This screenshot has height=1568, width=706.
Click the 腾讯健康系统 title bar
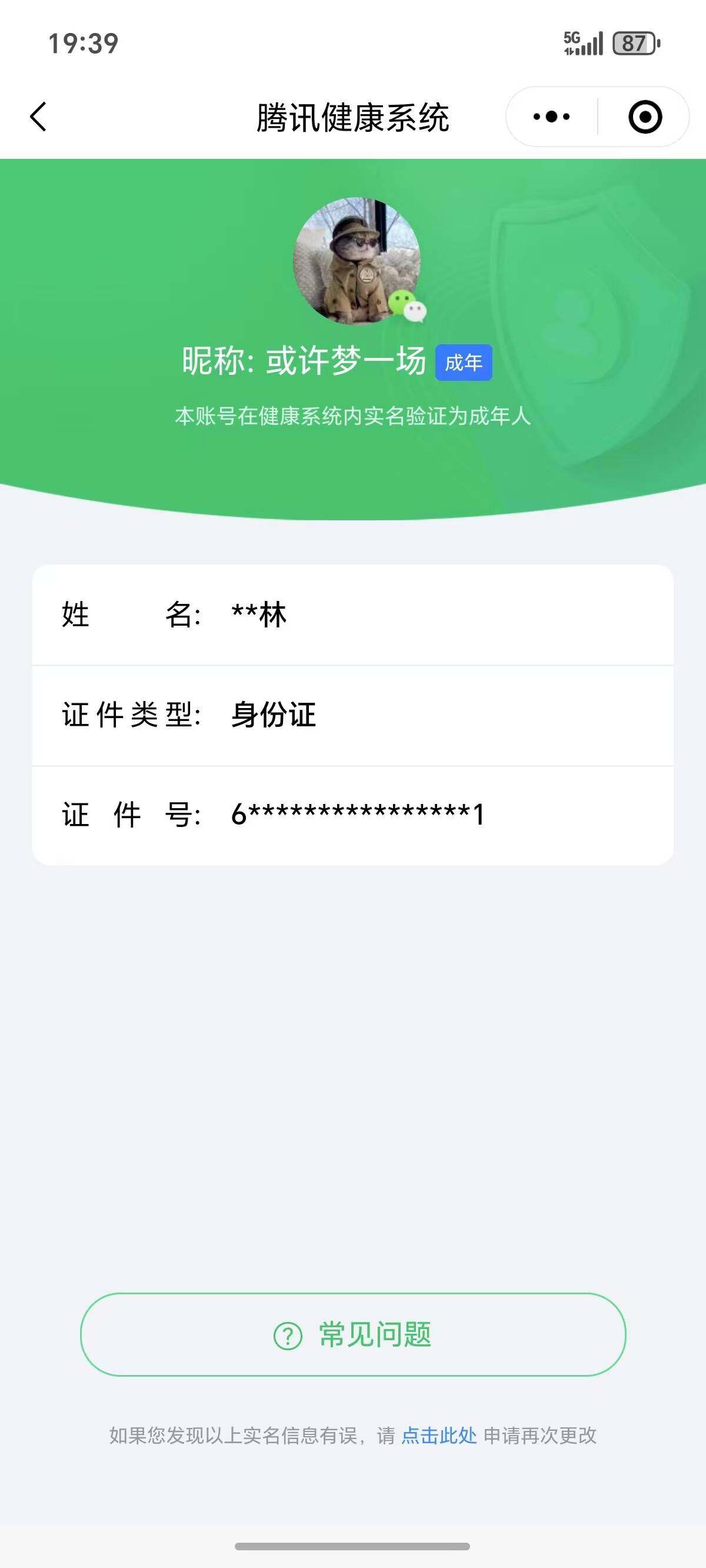(x=353, y=117)
